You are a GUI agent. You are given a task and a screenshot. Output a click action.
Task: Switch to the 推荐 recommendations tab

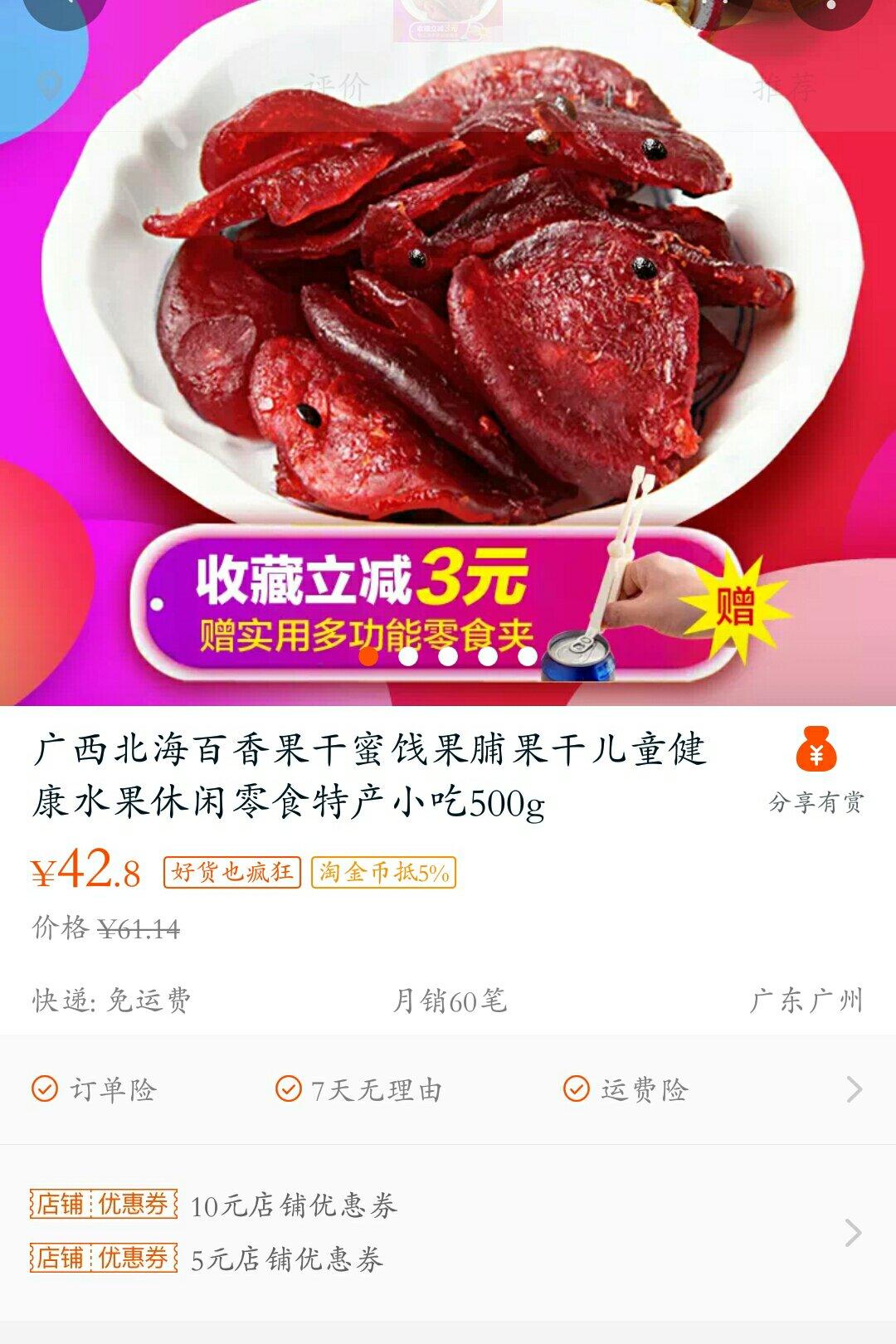coord(784,85)
